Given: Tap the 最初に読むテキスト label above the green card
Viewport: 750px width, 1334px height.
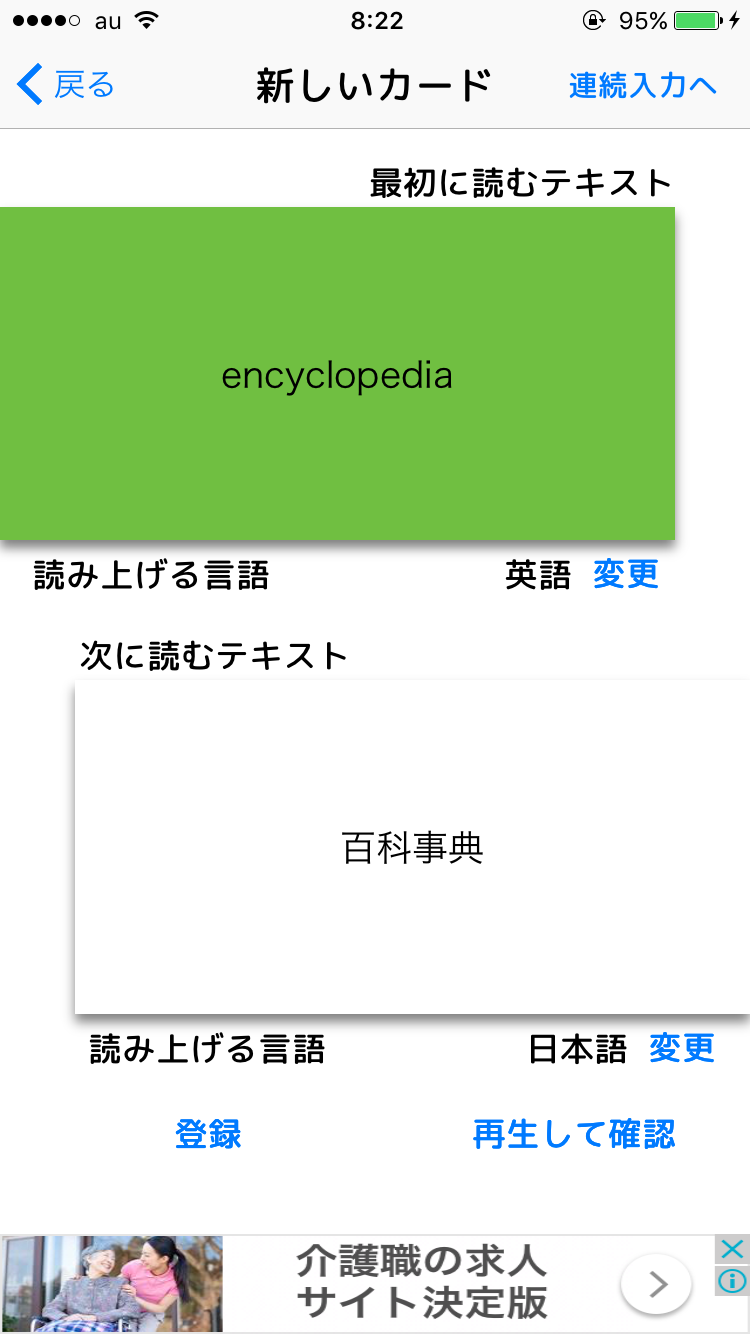Looking at the screenshot, I should tap(520, 181).
